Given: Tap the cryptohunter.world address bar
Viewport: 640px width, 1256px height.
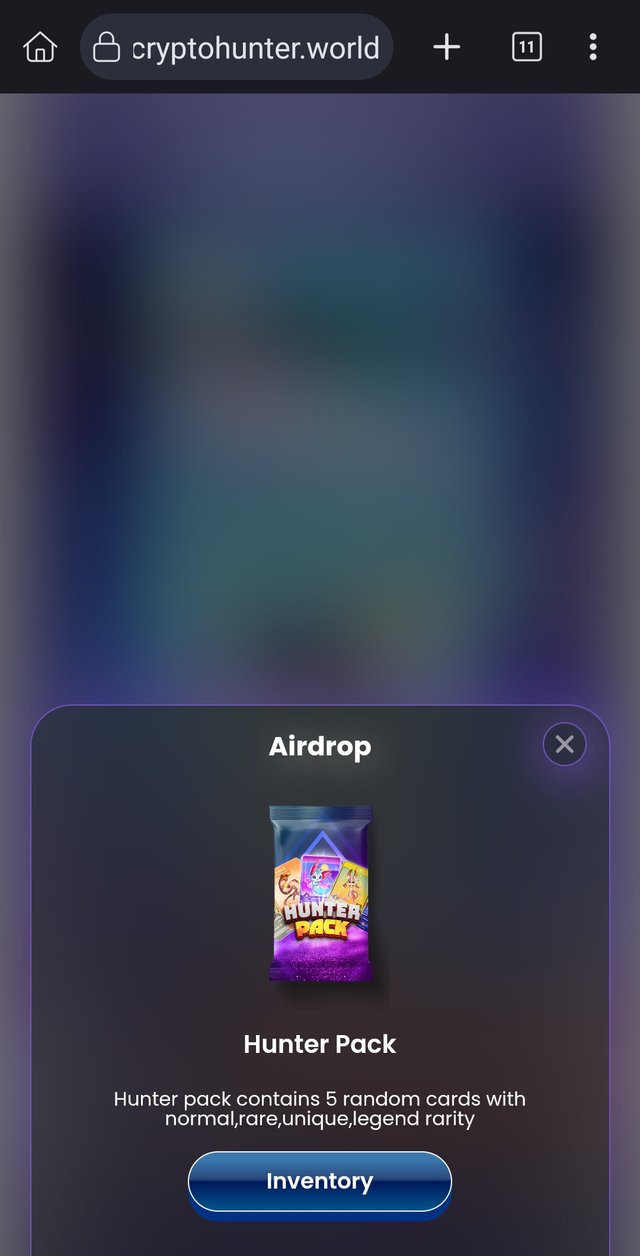Looking at the screenshot, I should pos(236,47).
